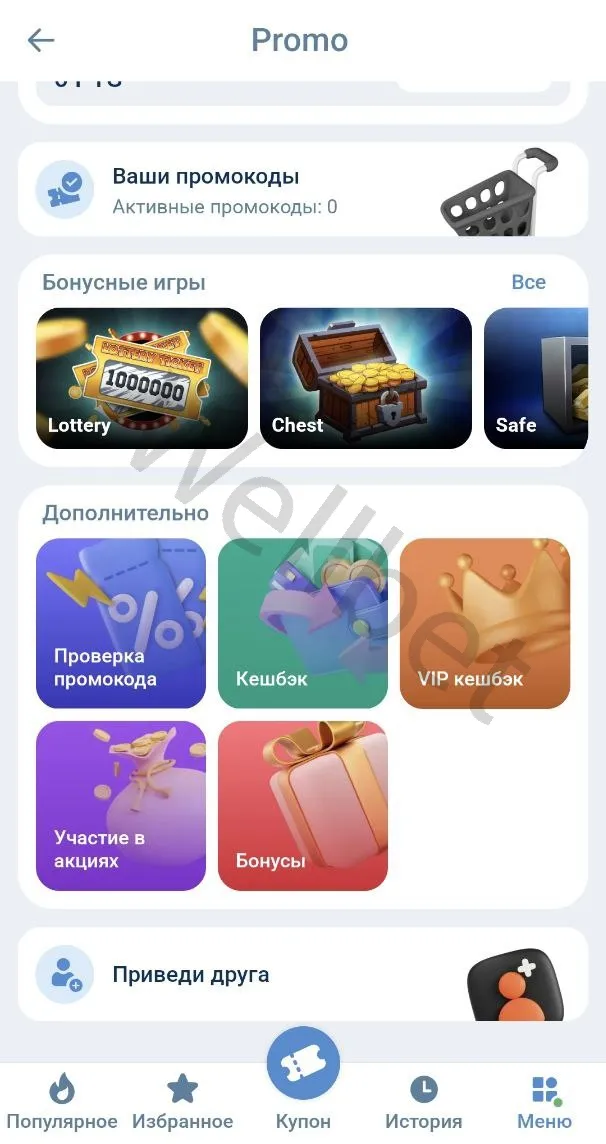Open Проверка промокода tile
Viewport: 606px width, 1144px height.
(121, 623)
